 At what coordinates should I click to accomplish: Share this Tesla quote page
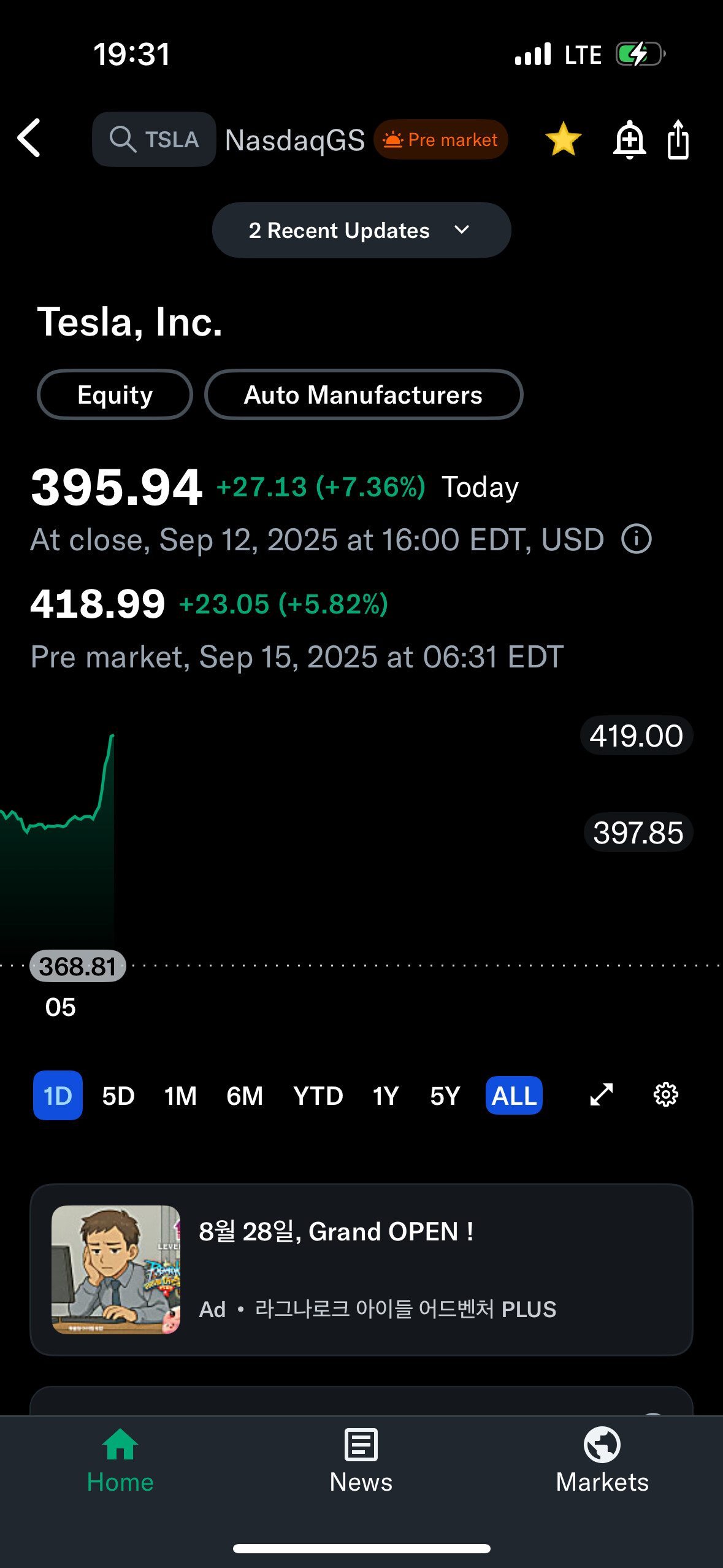678,139
